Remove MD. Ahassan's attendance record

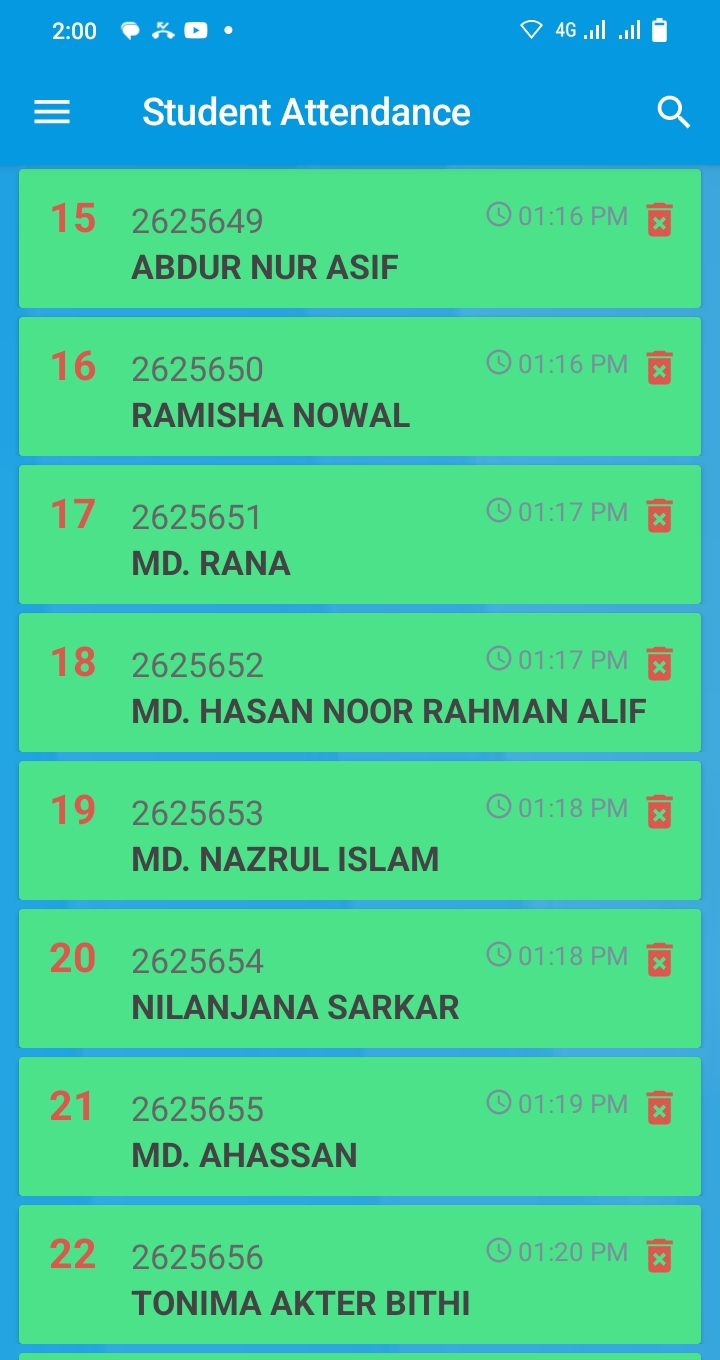click(659, 1107)
